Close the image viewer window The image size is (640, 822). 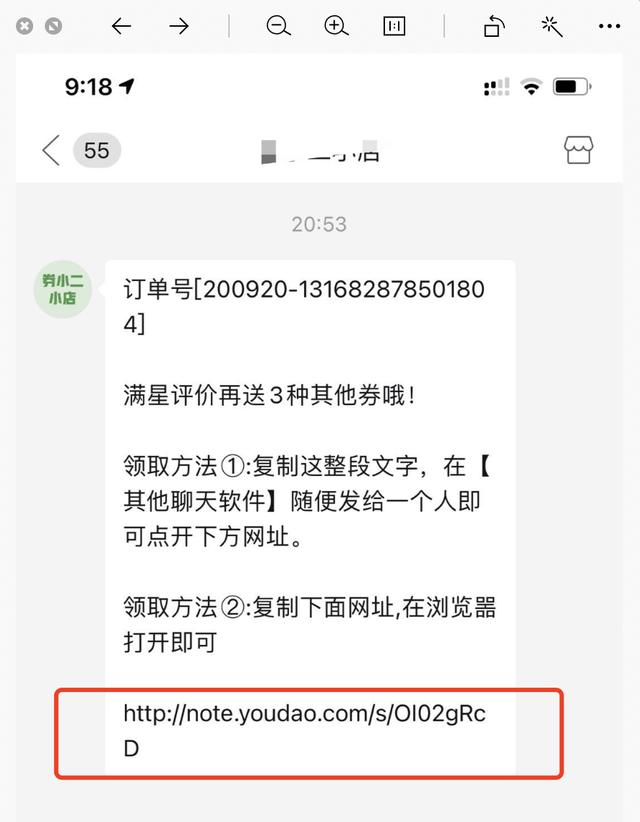(25, 27)
